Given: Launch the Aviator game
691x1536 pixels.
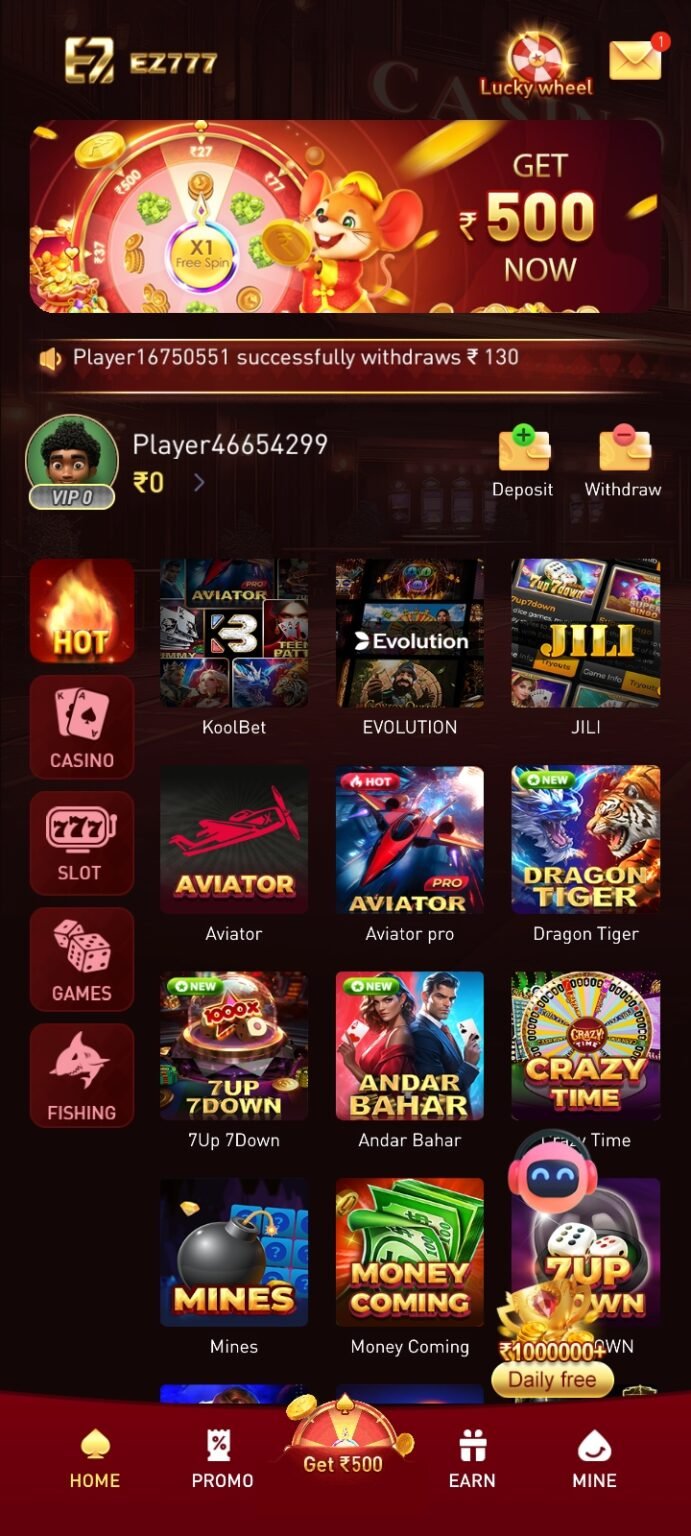Looking at the screenshot, I should coord(234,840).
